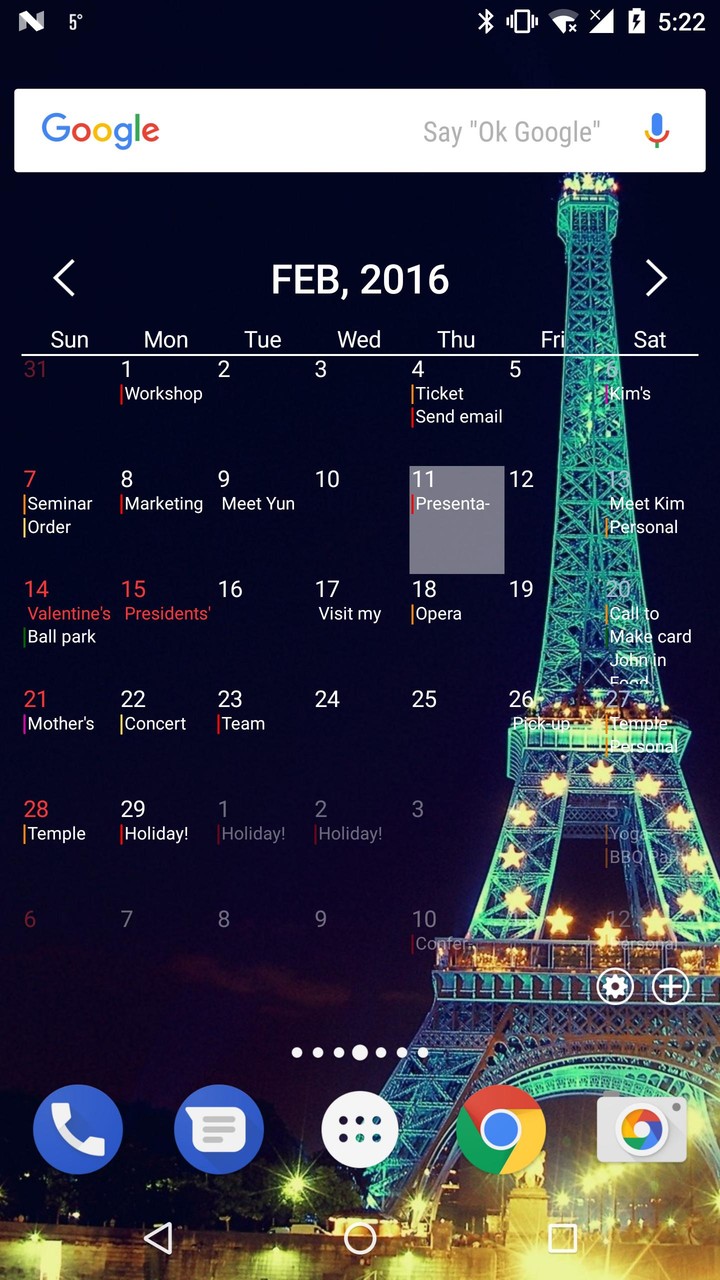
Task: Open the Opera event on February 18
Action: click(x=436, y=613)
